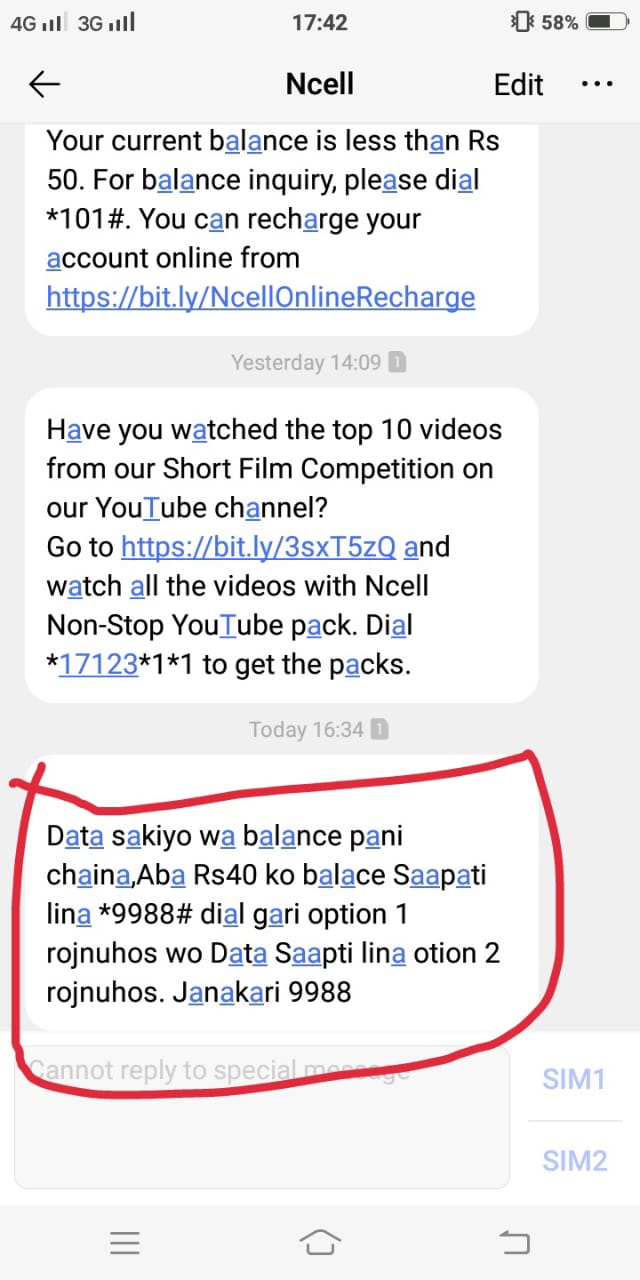This screenshot has height=1280, width=640.
Task: Tap the system back navigation button
Action: pos(514,1243)
